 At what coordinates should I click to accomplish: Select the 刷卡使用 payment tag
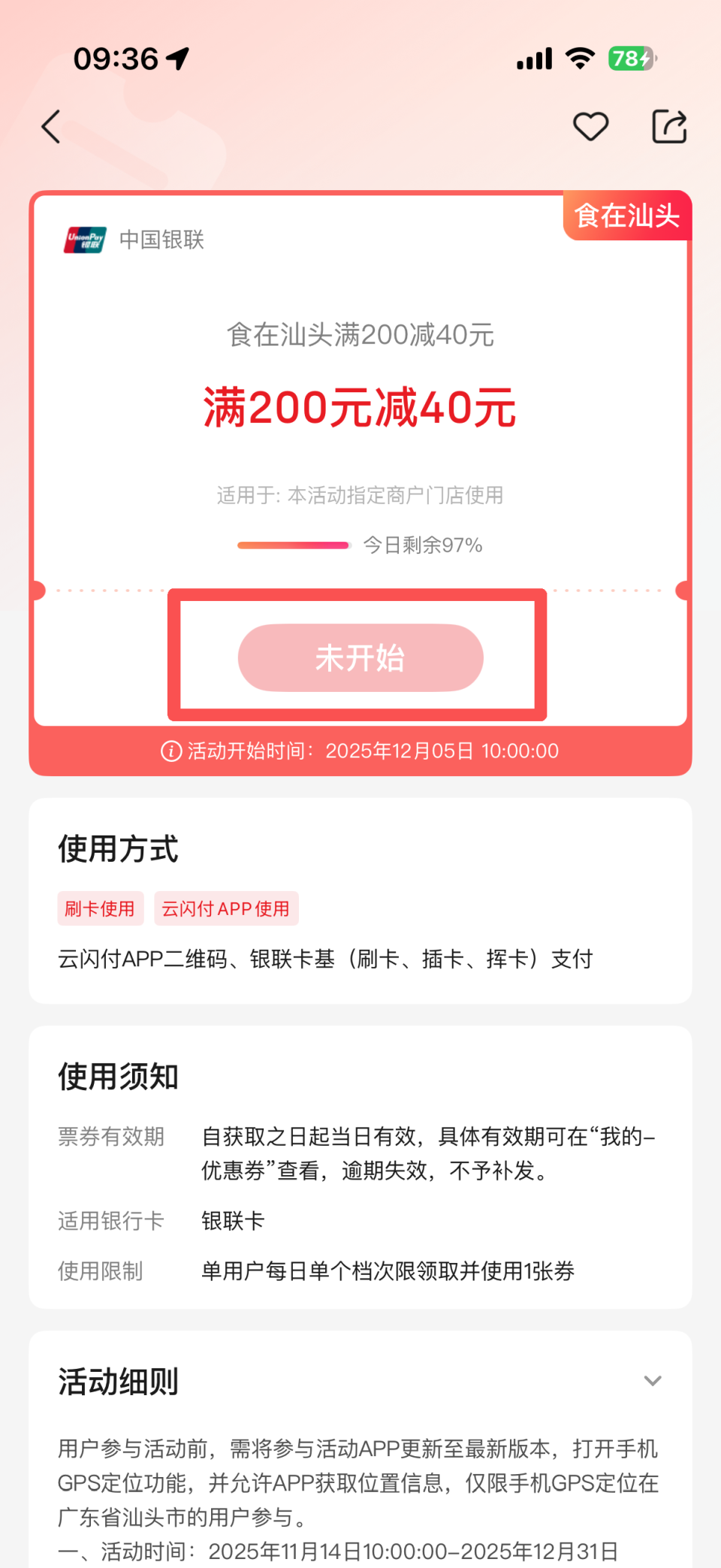click(101, 908)
